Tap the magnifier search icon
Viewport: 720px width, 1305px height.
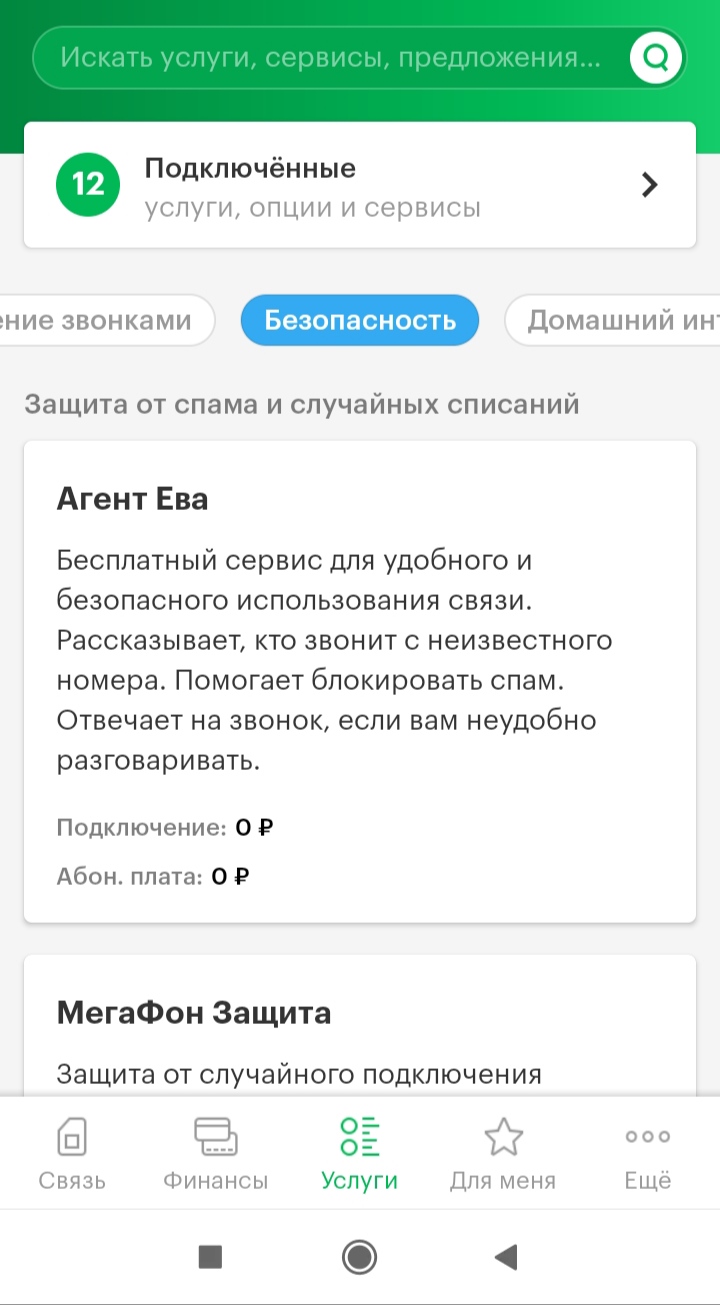pyautogui.click(x=656, y=58)
